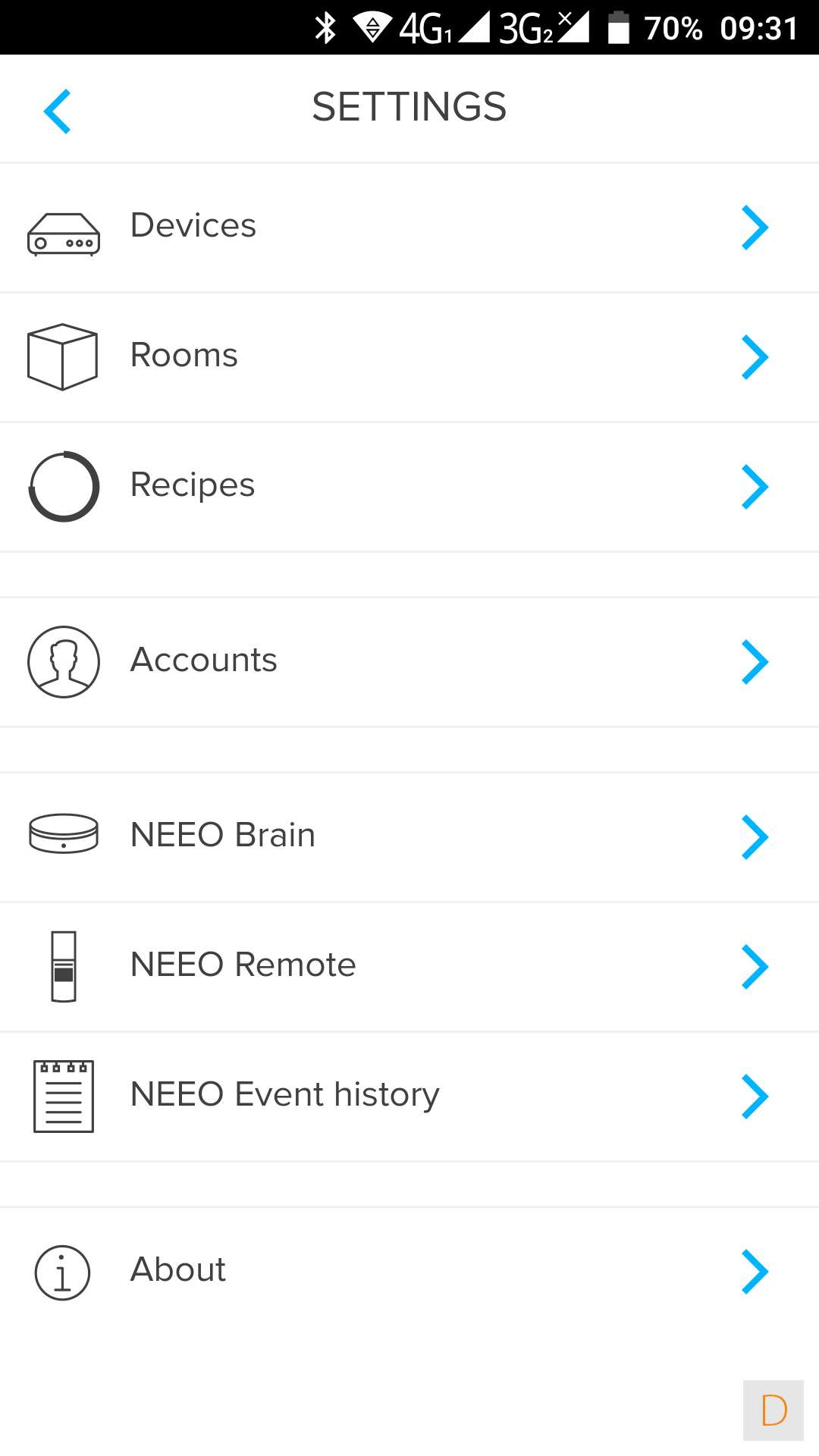Open the Devices settings
819x1456 pixels.
[x=409, y=227]
